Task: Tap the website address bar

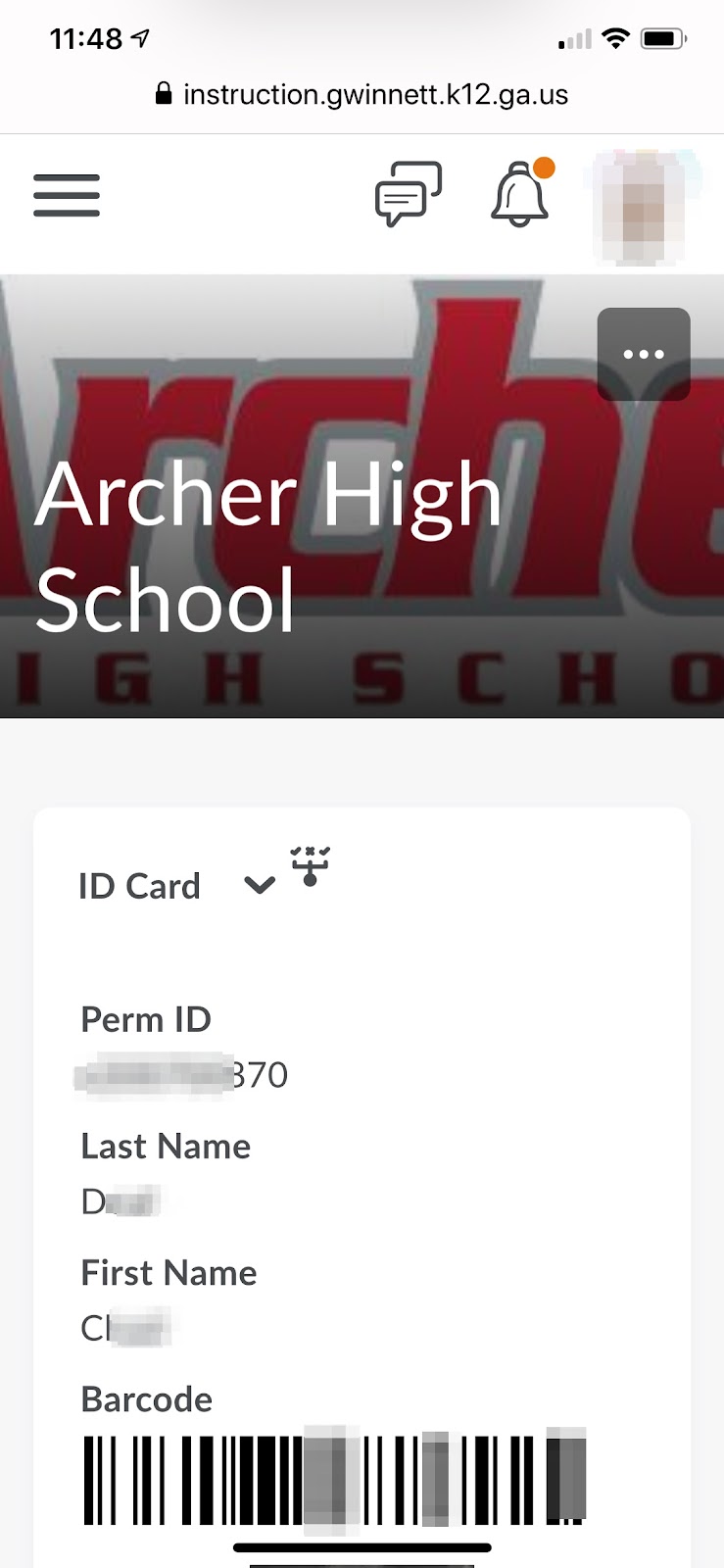Action: 362,95
